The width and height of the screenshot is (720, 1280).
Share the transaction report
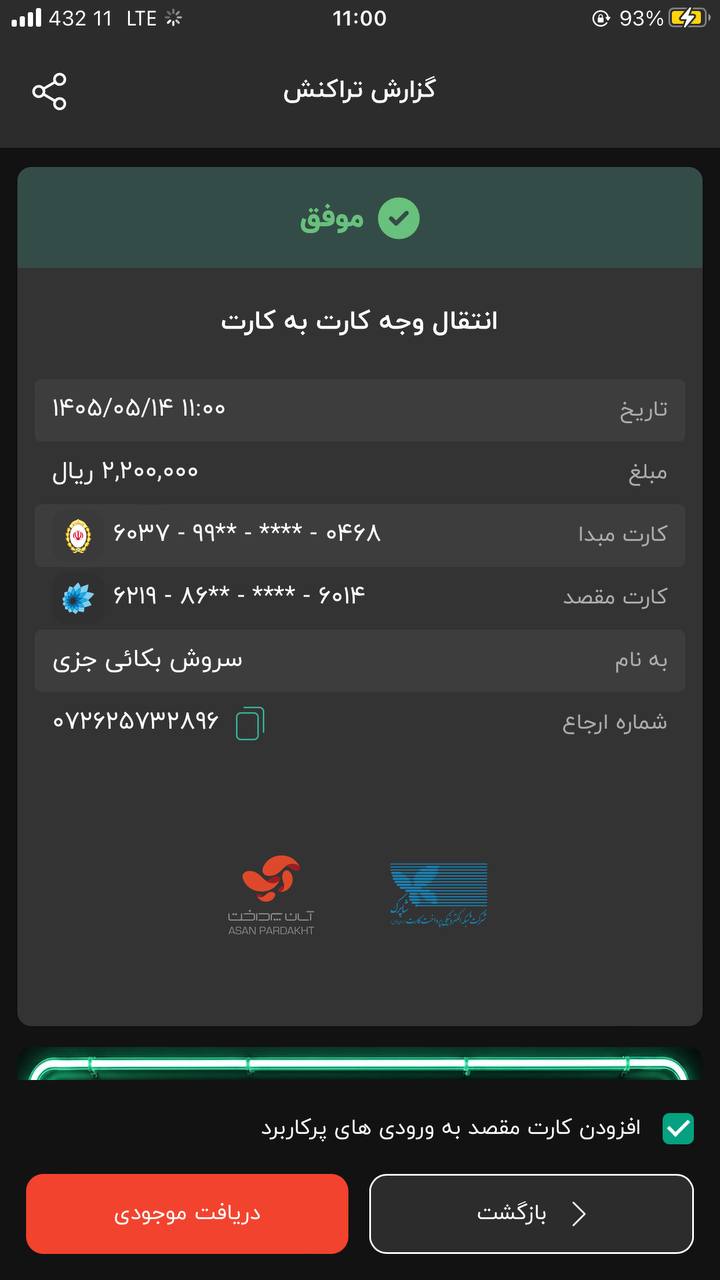click(x=49, y=91)
